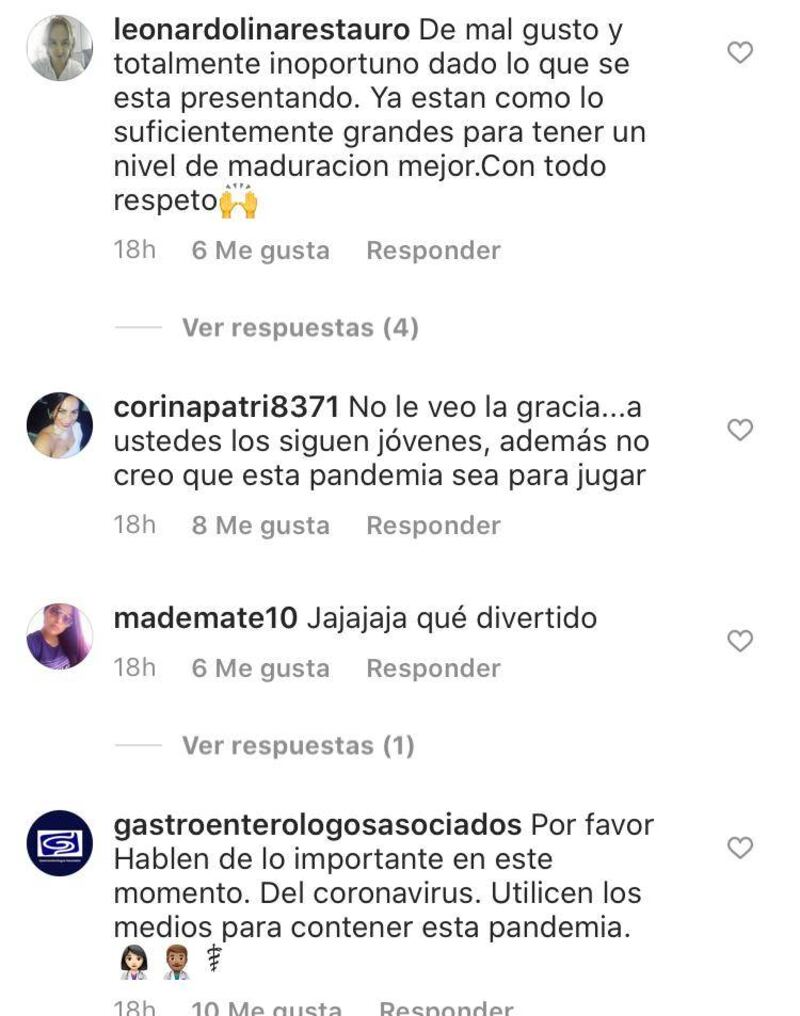Expand Ver respuestas (4)

point(300,328)
